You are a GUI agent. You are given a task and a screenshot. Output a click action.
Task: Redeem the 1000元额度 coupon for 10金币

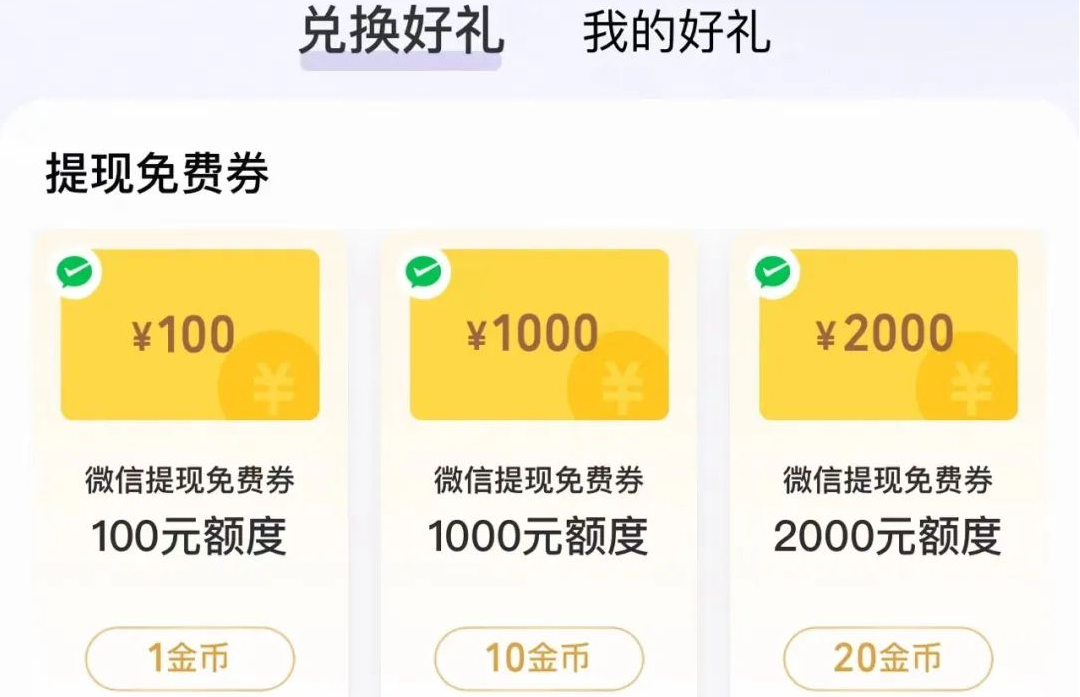coord(539,658)
